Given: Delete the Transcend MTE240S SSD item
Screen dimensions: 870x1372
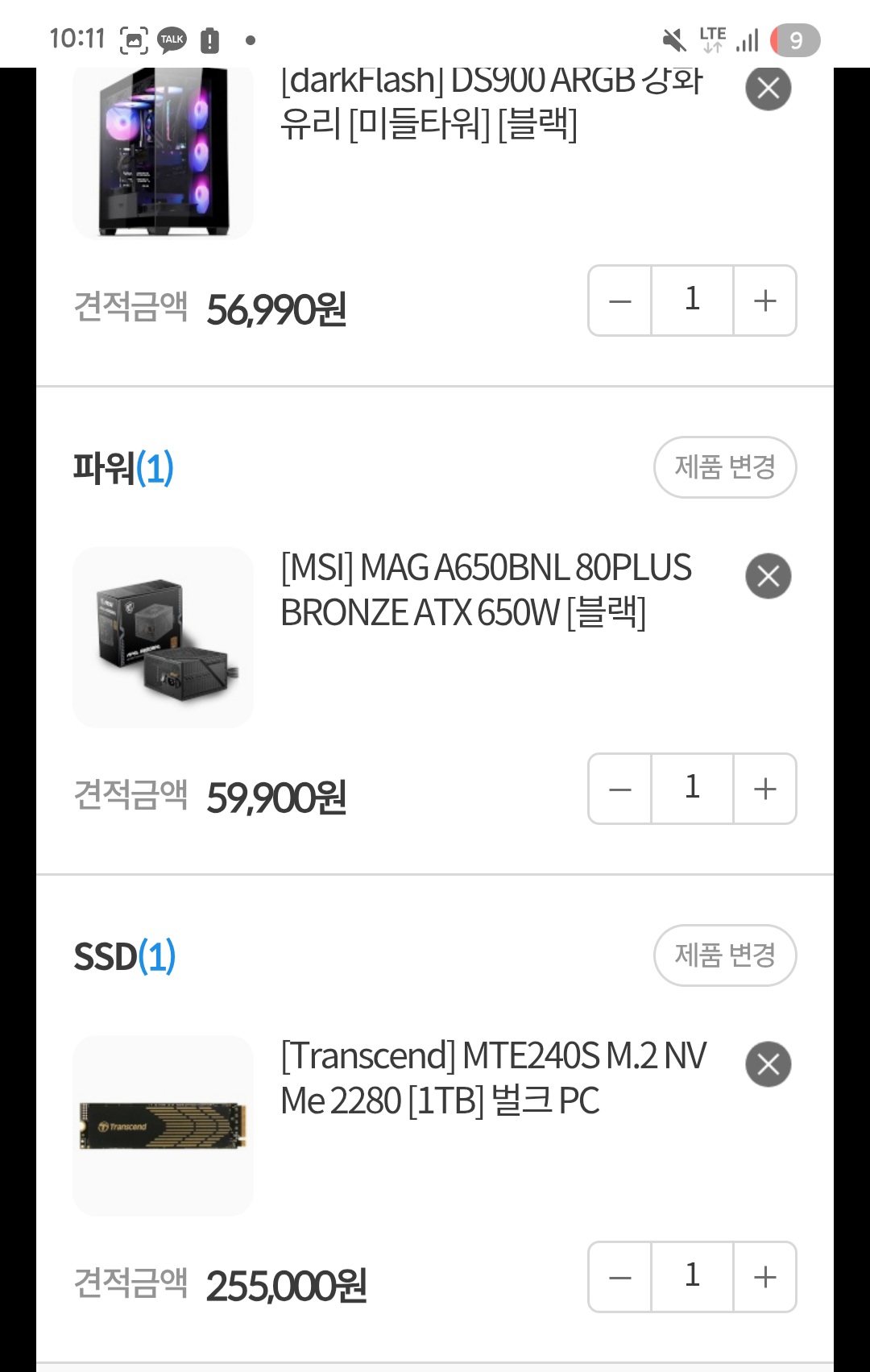Looking at the screenshot, I should tap(768, 1064).
